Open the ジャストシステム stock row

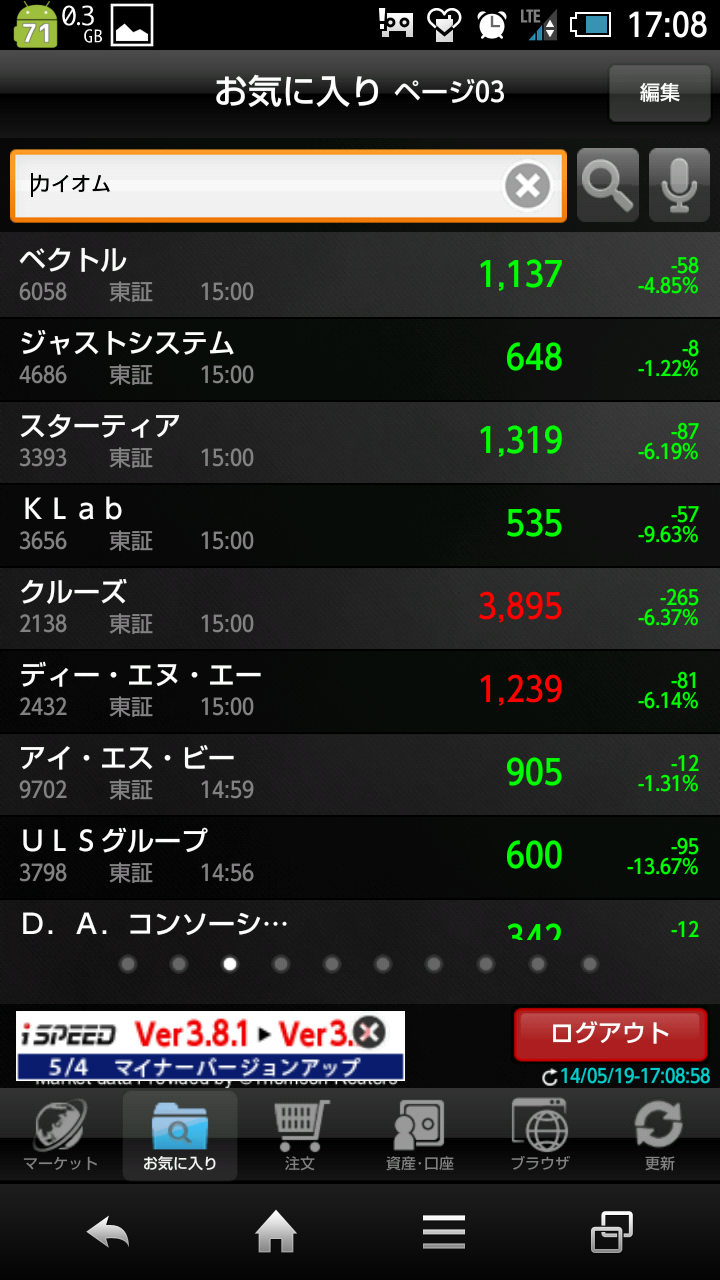click(x=360, y=358)
